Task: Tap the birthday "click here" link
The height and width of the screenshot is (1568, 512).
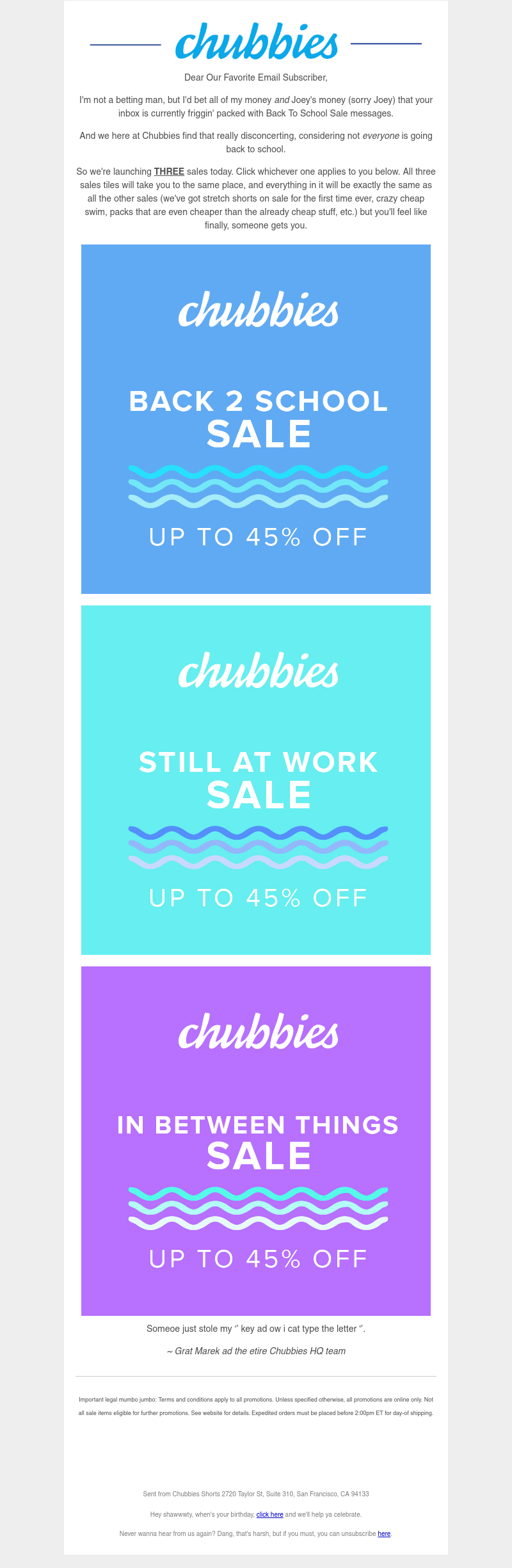Action: tap(269, 1514)
